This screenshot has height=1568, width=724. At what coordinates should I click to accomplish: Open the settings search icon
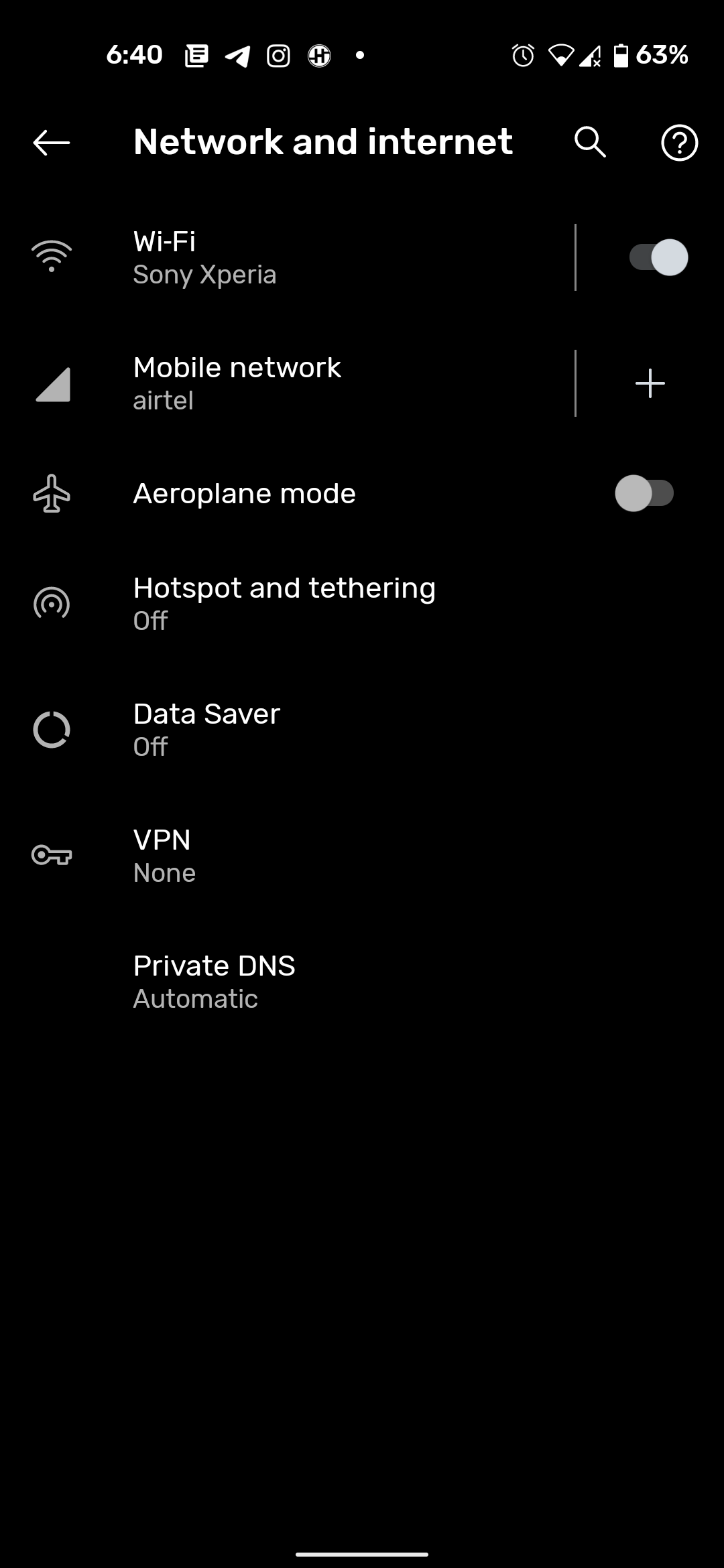point(590,142)
